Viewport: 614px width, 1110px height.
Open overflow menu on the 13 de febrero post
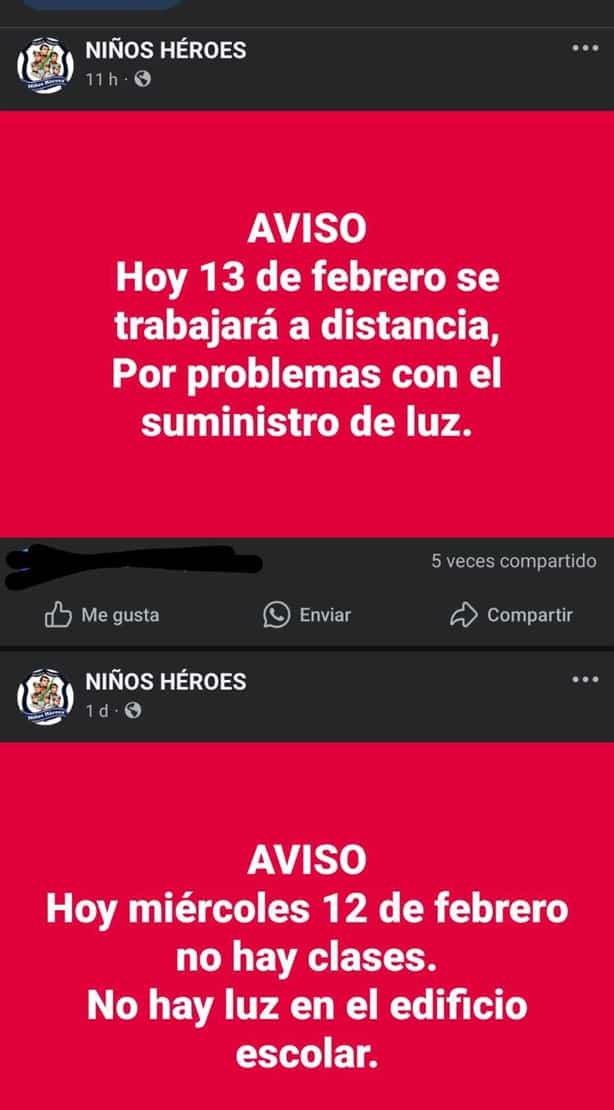pyautogui.click(x=585, y=48)
